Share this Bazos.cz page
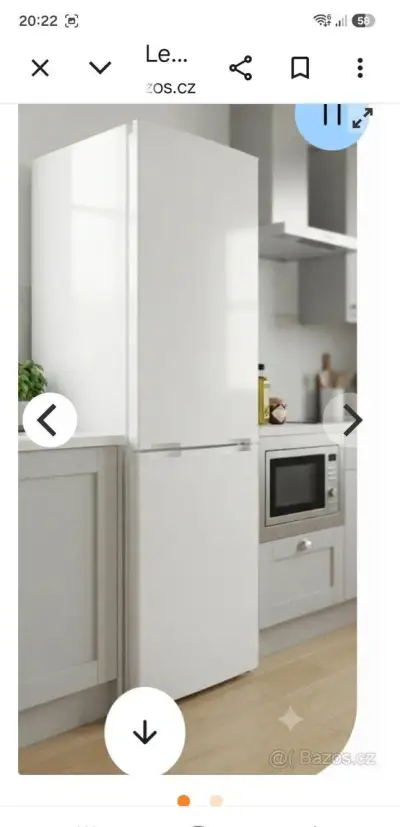This screenshot has width=400, height=827. point(241,68)
